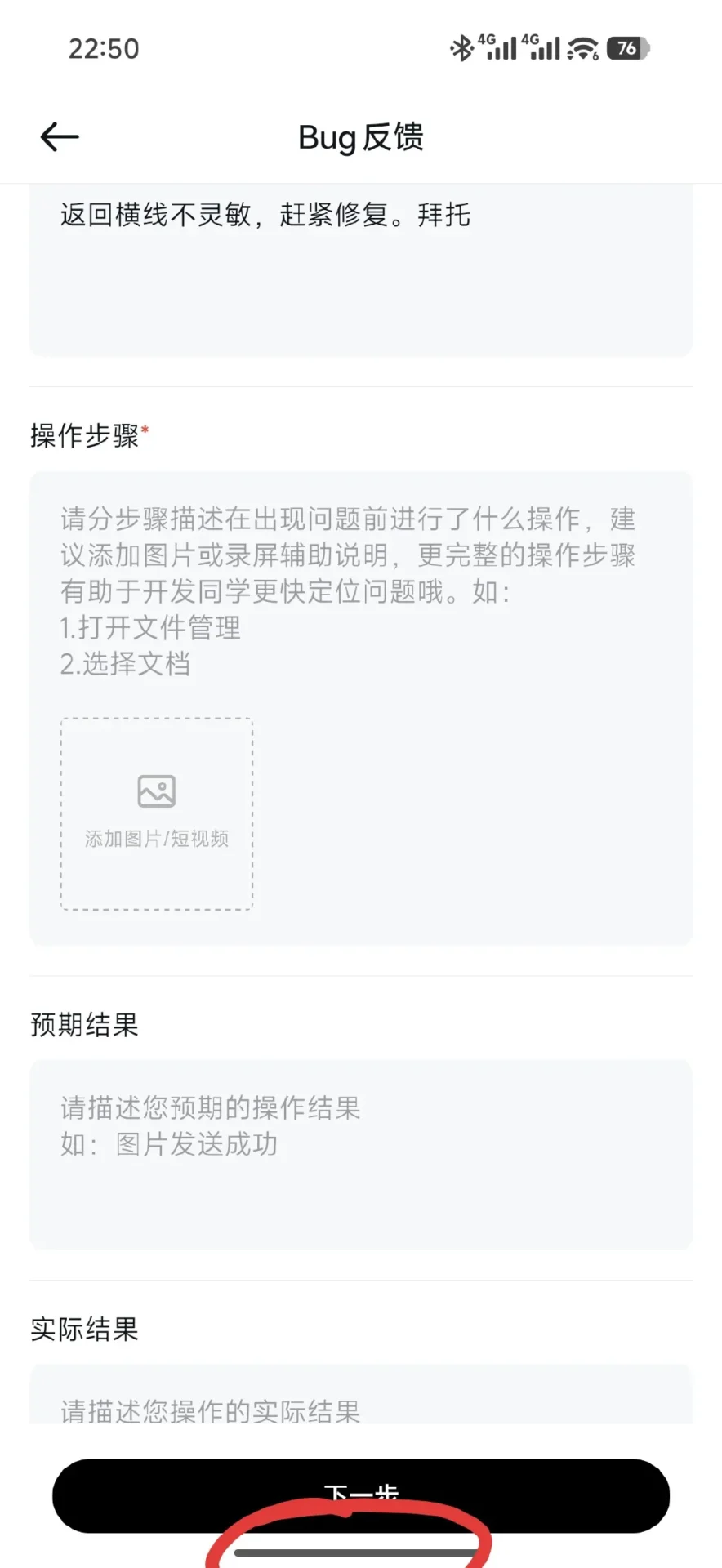Tap the back arrow to leave Bug feedback
722x1568 pixels.
[x=57, y=136]
